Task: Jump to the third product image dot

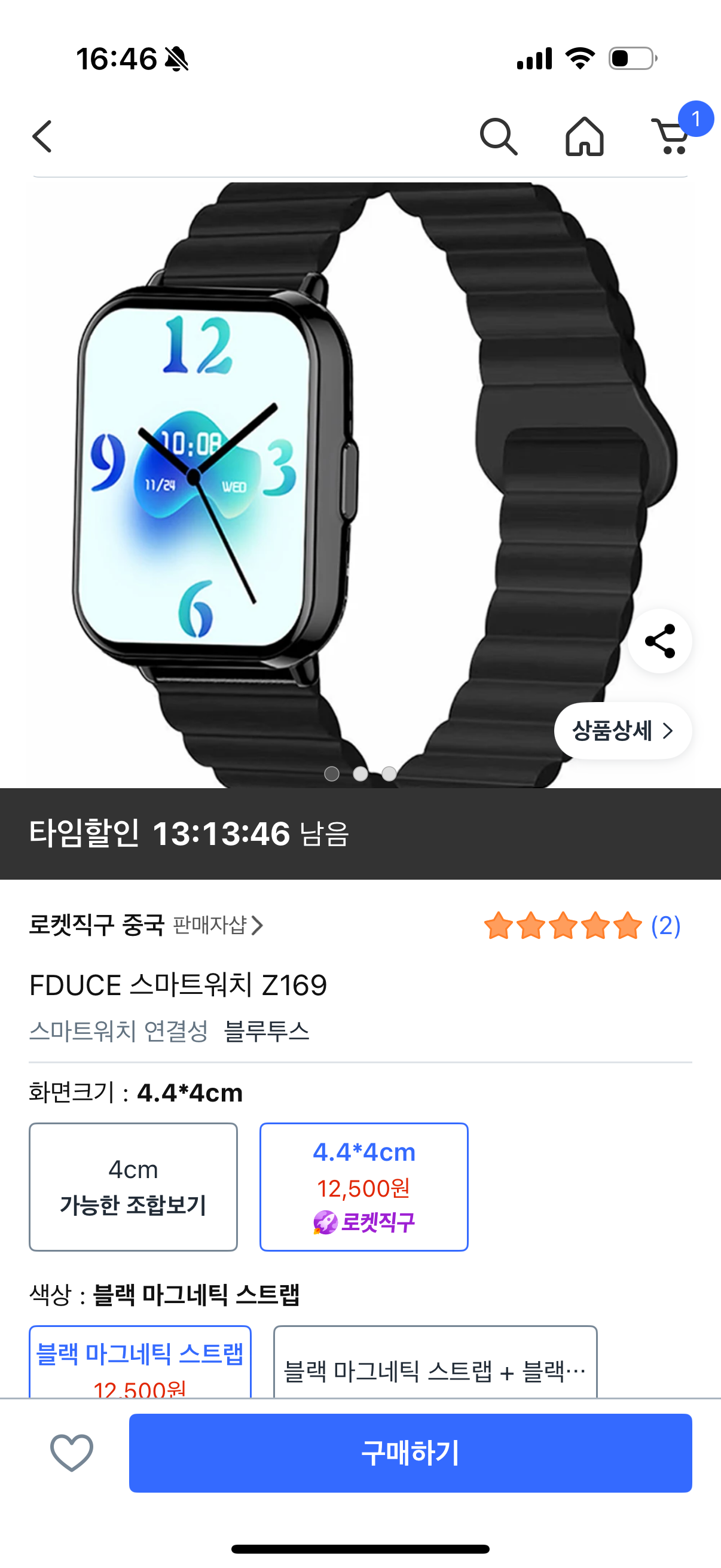Action: [389, 774]
